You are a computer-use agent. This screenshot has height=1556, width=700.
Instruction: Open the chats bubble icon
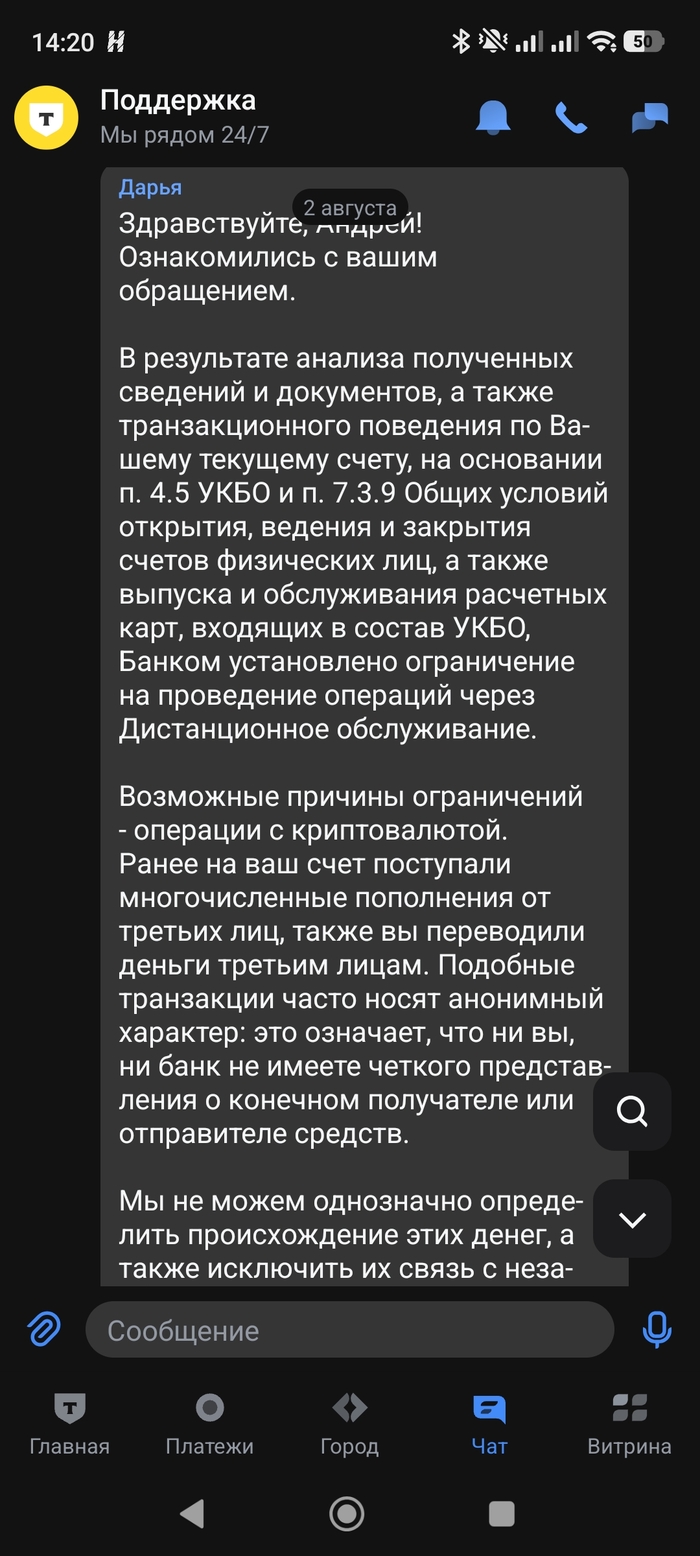click(x=650, y=118)
